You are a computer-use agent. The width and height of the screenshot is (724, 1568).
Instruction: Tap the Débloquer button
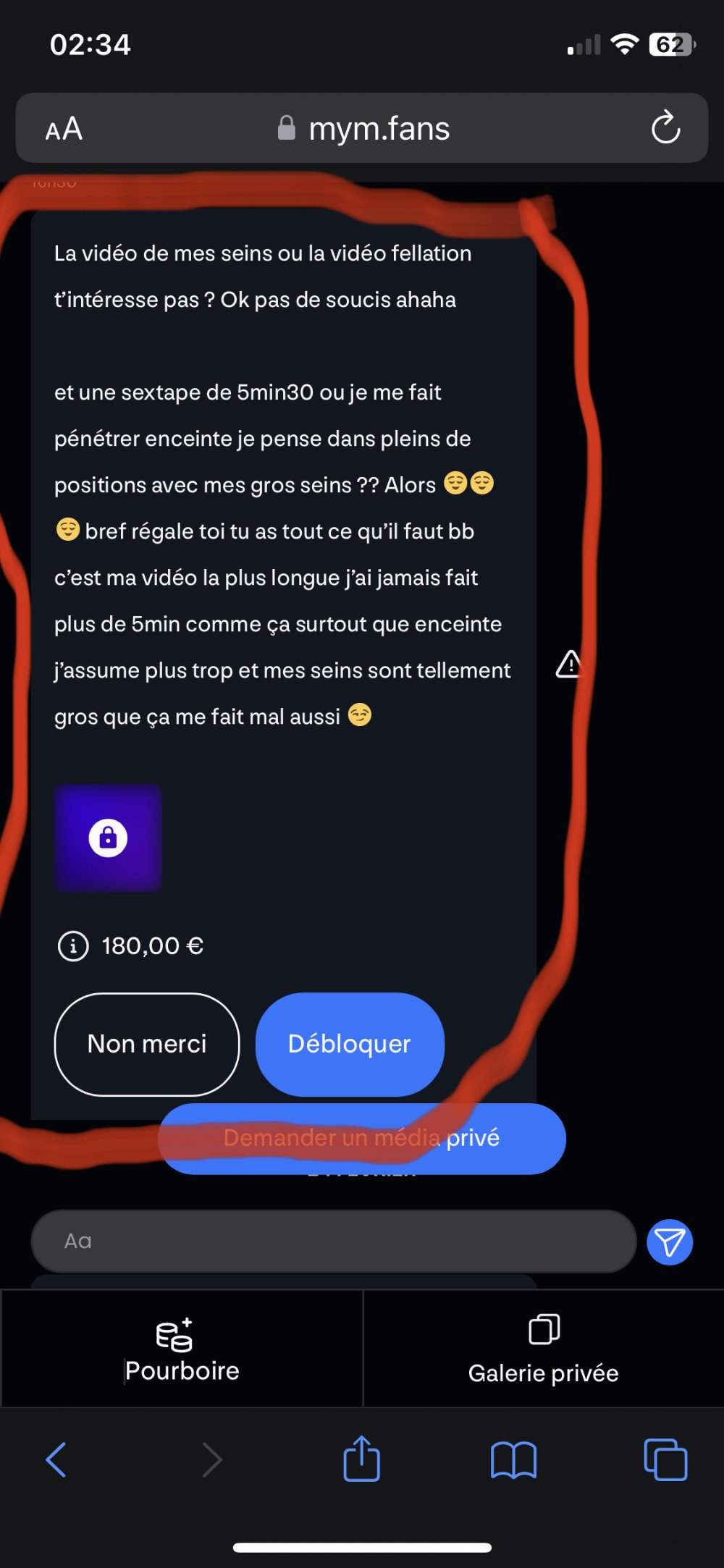tap(350, 1044)
